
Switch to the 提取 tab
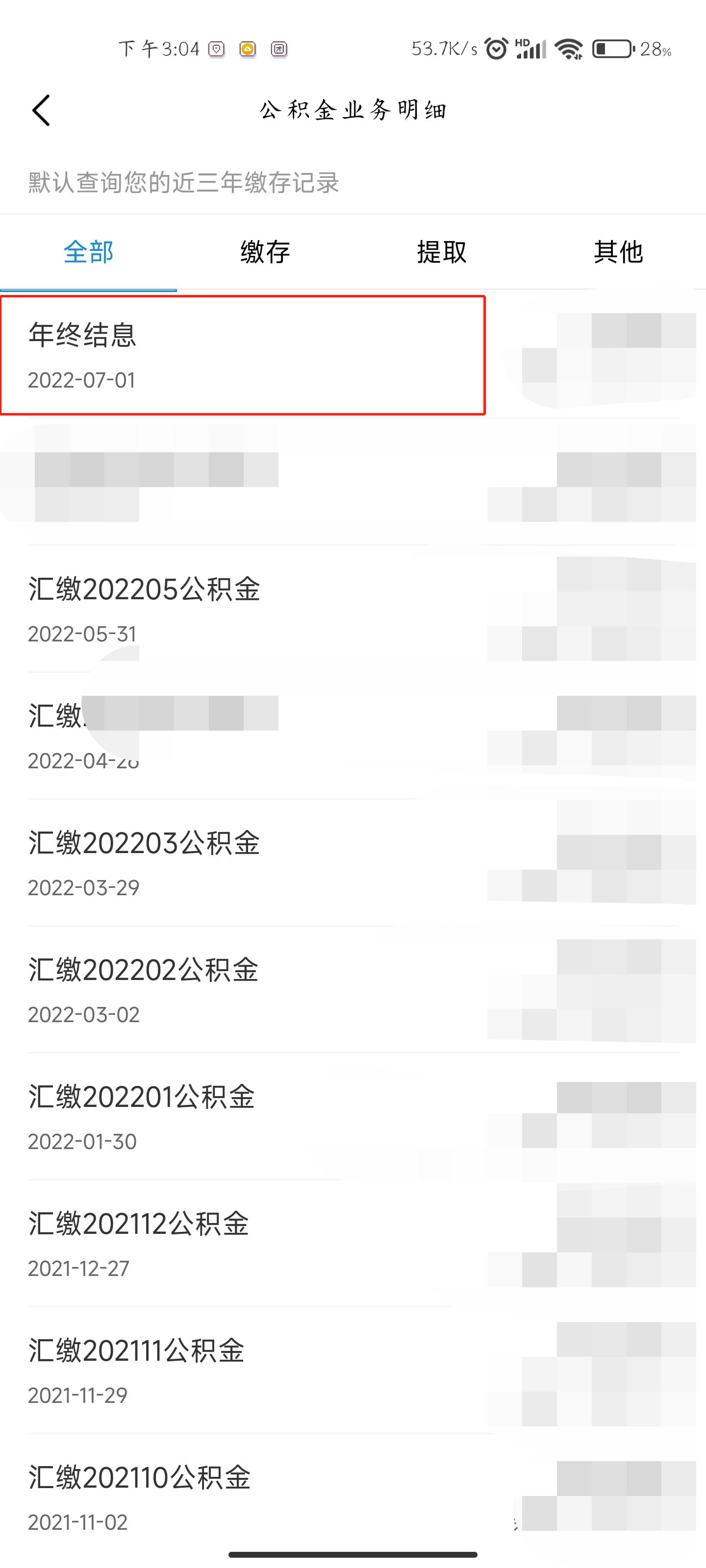442,252
